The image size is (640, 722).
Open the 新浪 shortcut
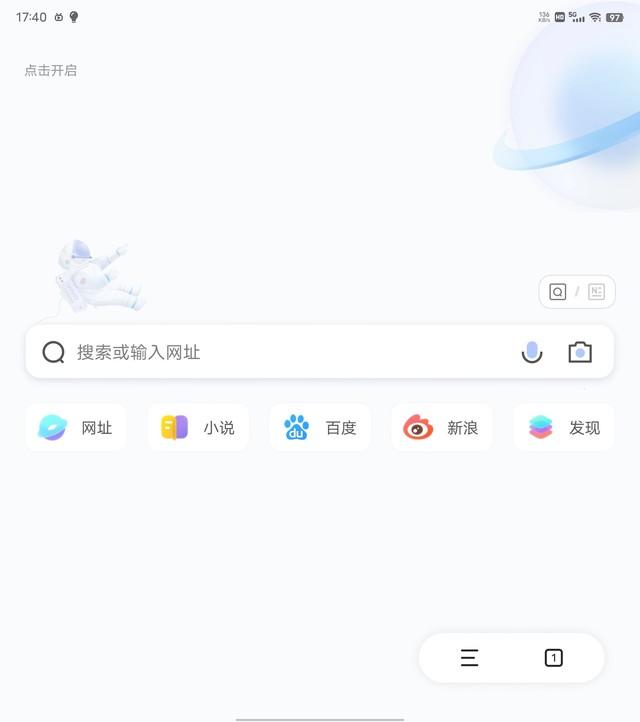pyautogui.click(x=442, y=428)
